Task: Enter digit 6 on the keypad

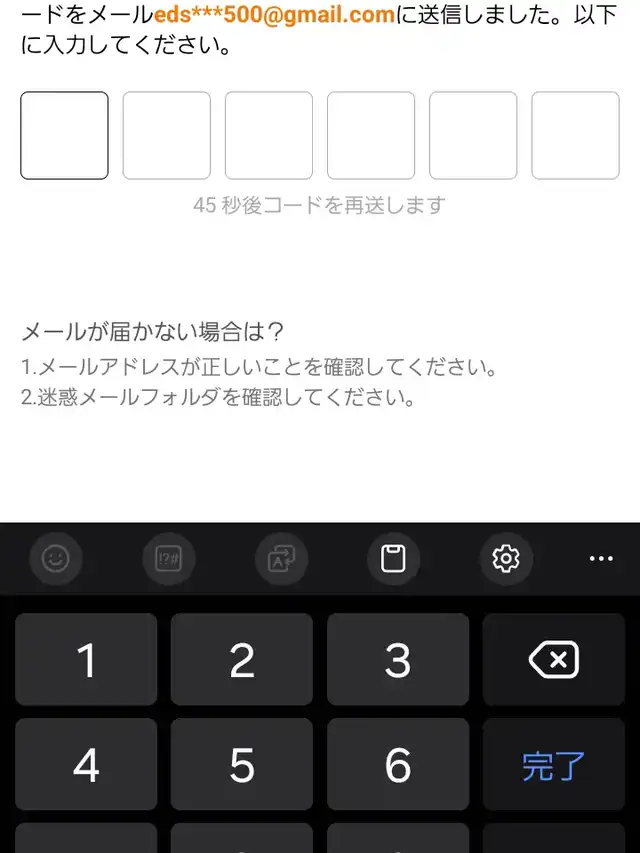Action: (398, 764)
